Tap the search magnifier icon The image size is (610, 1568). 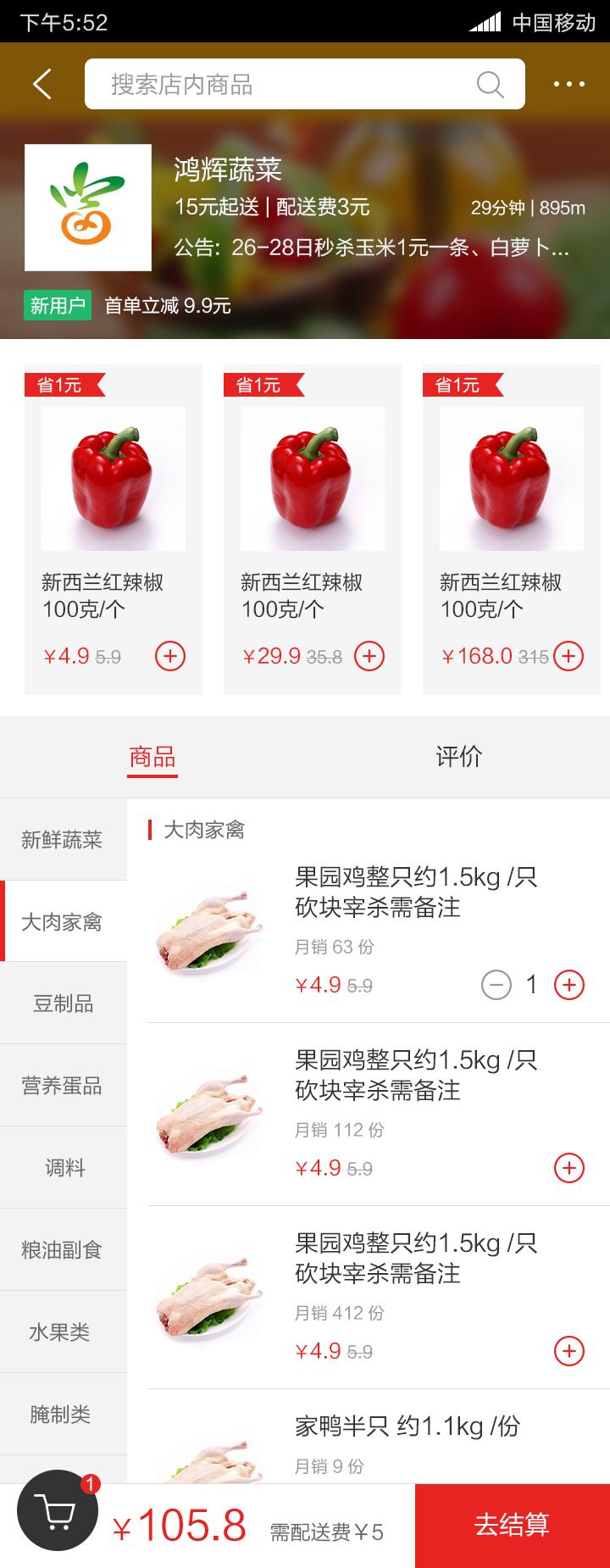(x=490, y=84)
